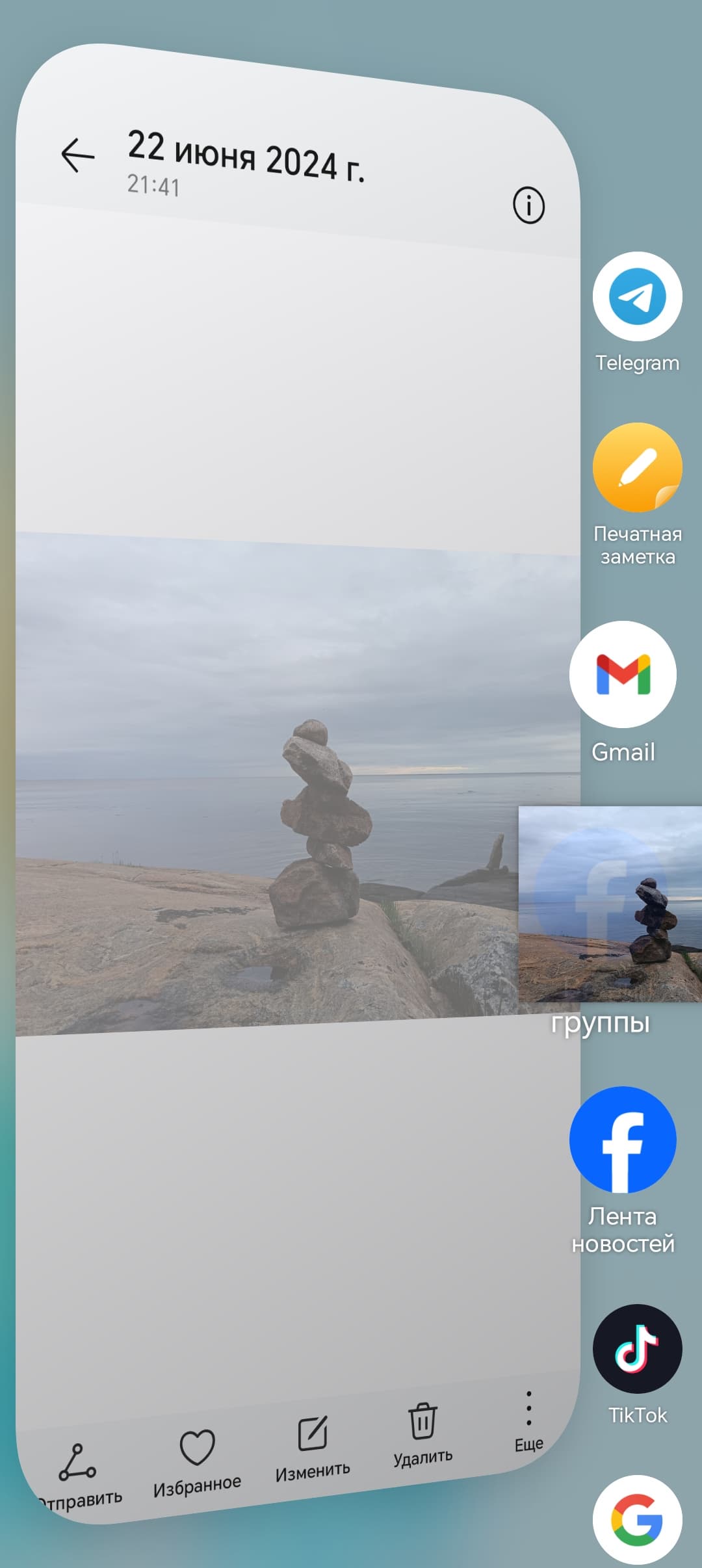Go back with the arrow icon

[x=78, y=155]
